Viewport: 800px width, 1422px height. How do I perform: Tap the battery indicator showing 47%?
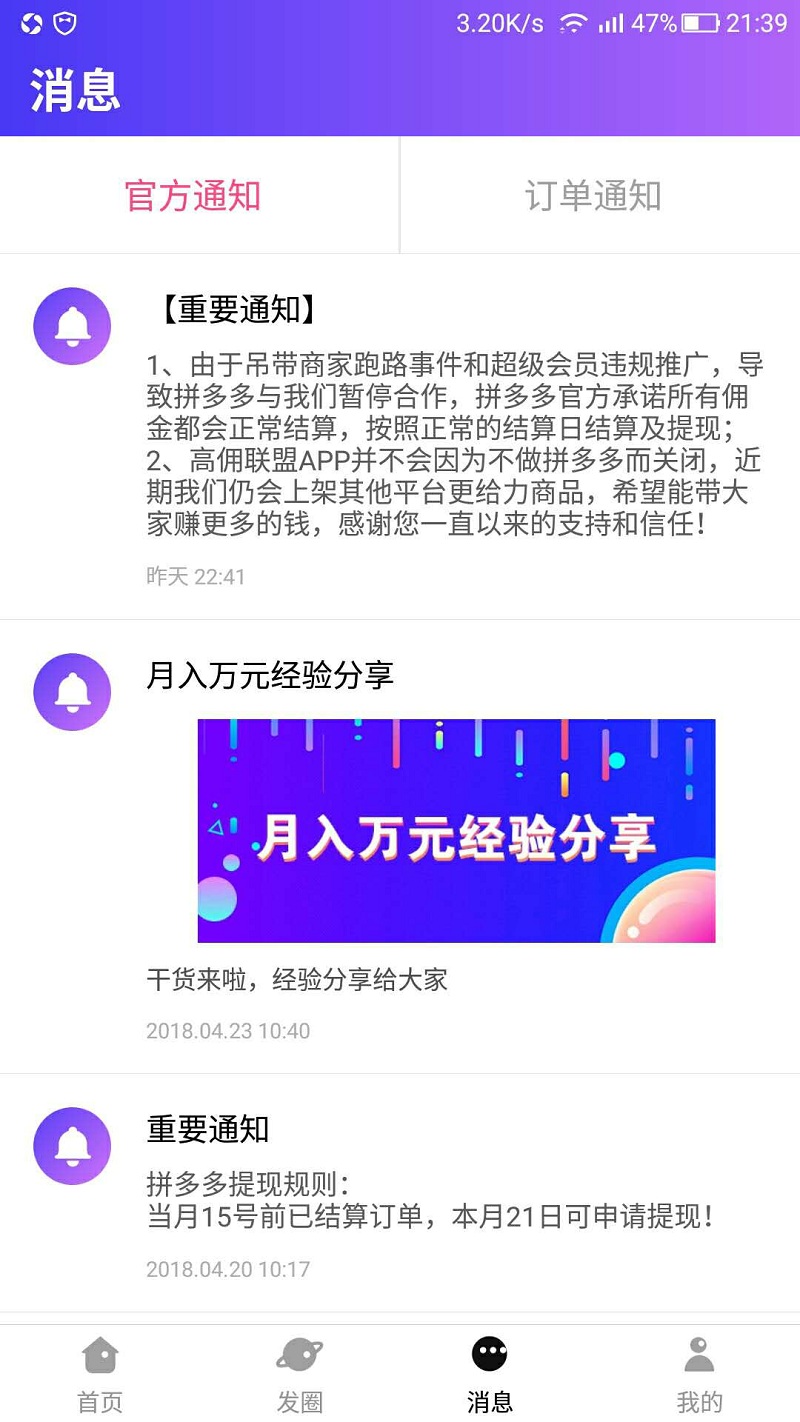(702, 22)
